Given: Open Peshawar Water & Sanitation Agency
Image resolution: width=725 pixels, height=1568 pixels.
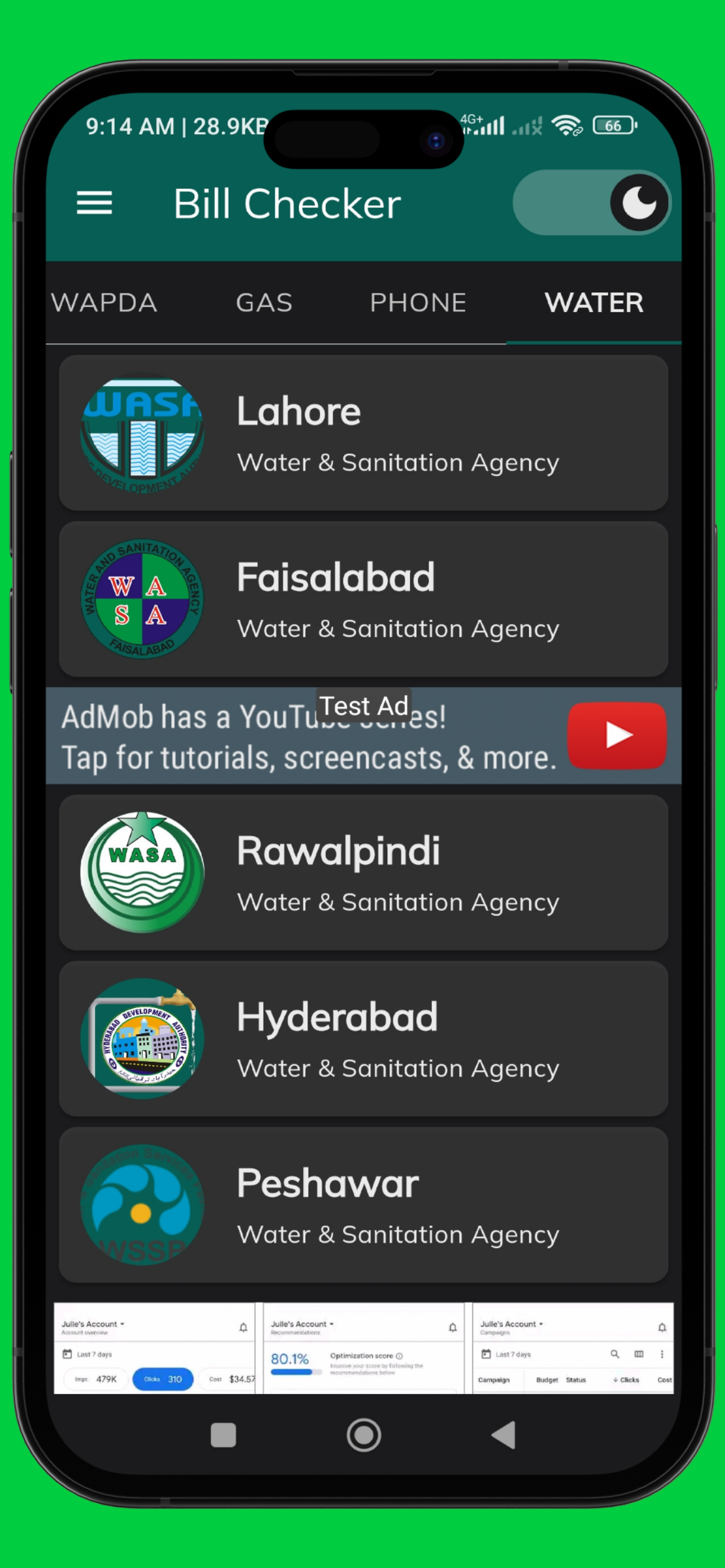Looking at the screenshot, I should 364,1205.
